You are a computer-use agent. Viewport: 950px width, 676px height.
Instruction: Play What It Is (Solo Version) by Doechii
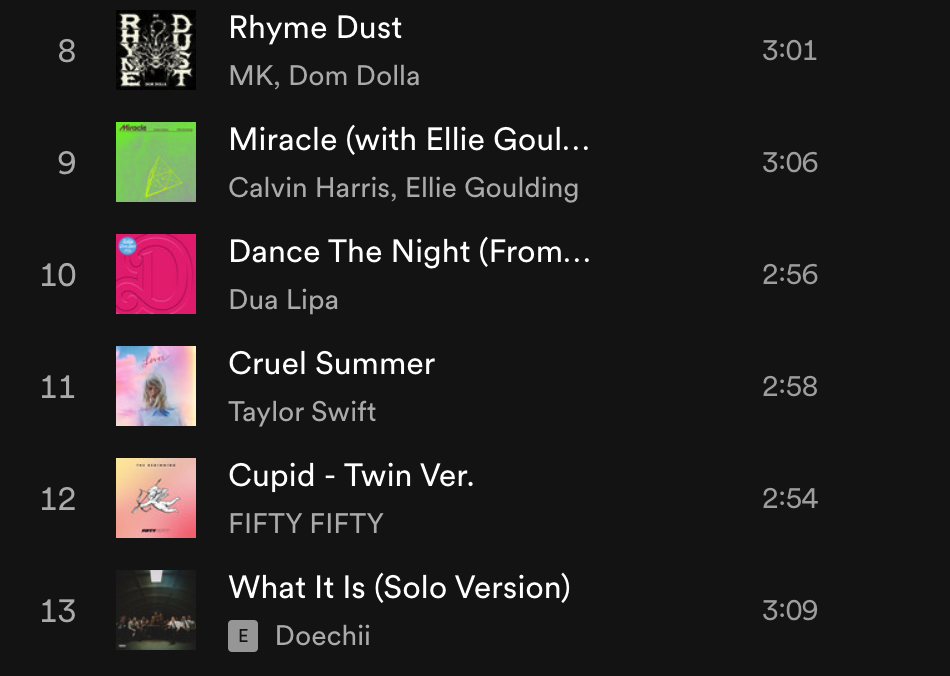tap(398, 588)
